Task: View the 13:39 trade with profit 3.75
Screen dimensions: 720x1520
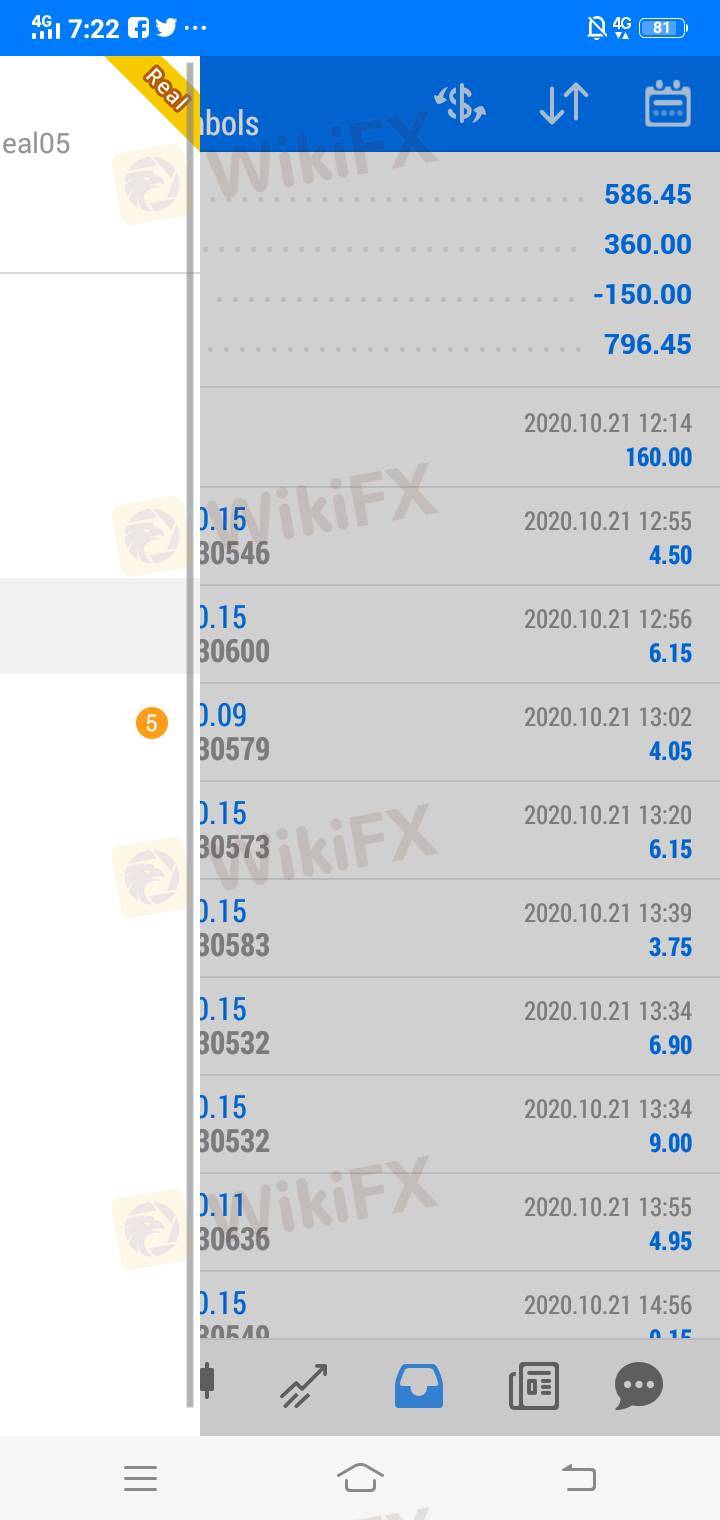Action: point(460,929)
